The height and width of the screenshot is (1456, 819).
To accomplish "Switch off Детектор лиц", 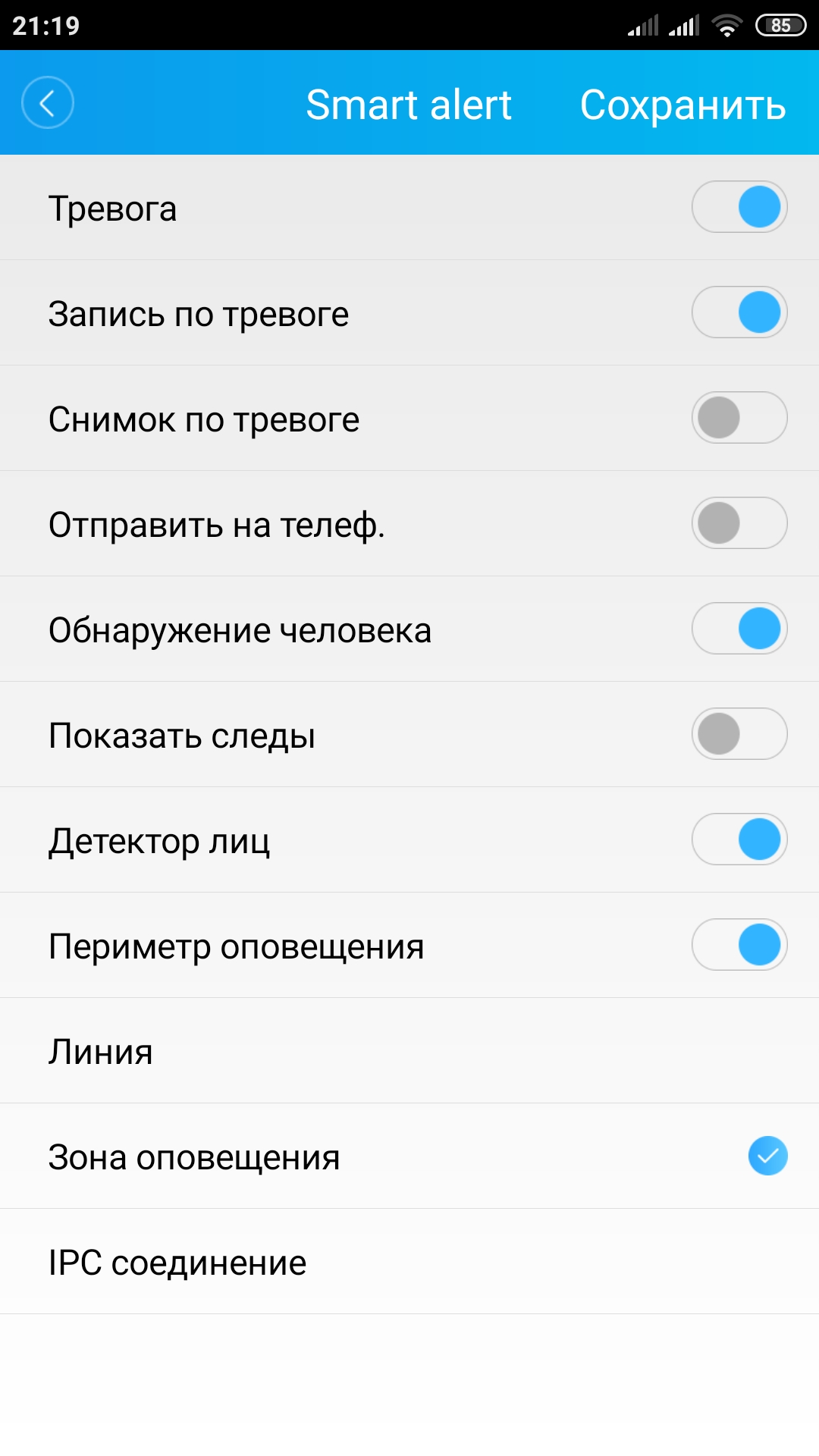I will [739, 839].
